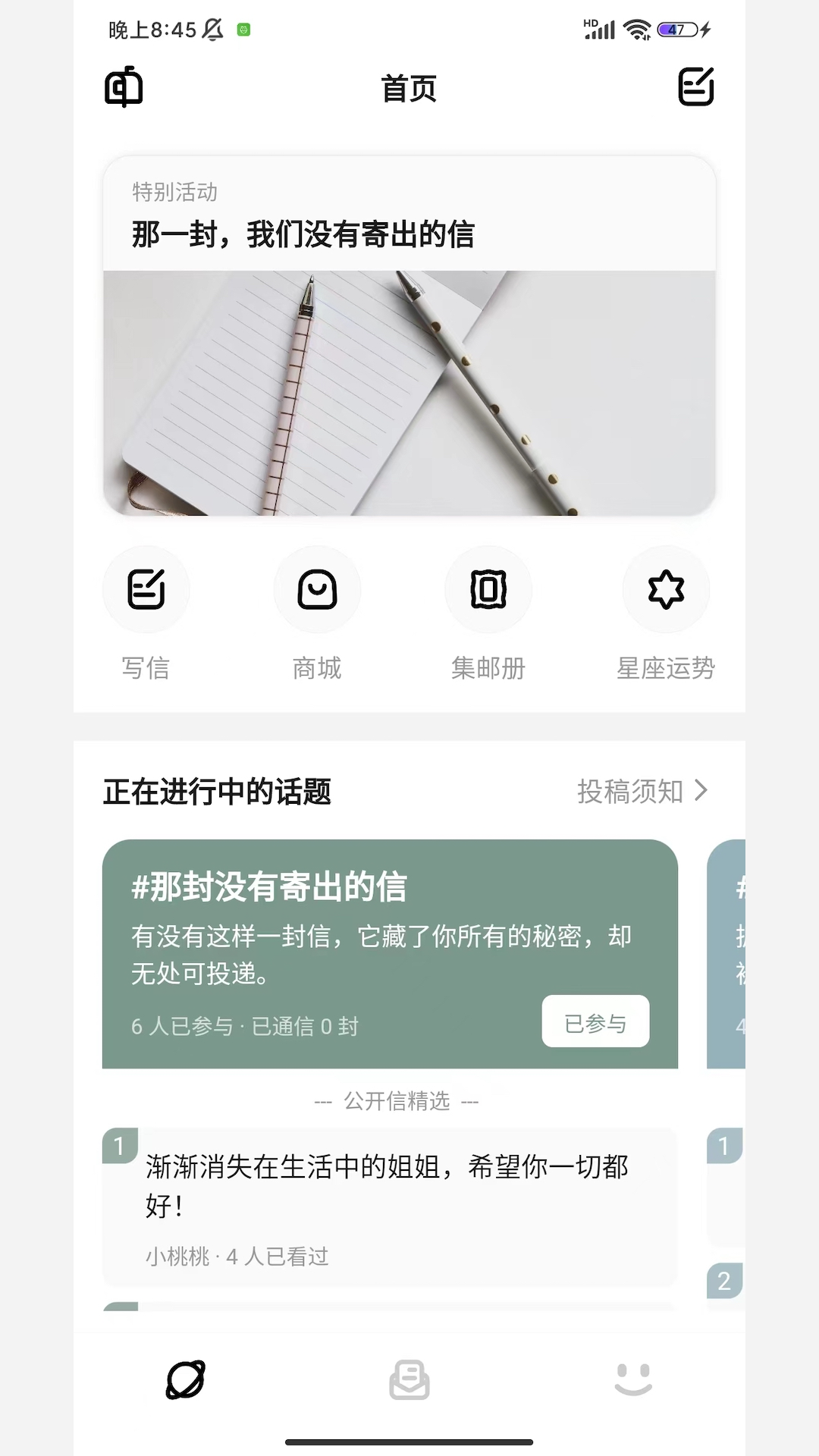Check the 星座运势 horoscope icon
819x1456 pixels.
[x=665, y=590]
